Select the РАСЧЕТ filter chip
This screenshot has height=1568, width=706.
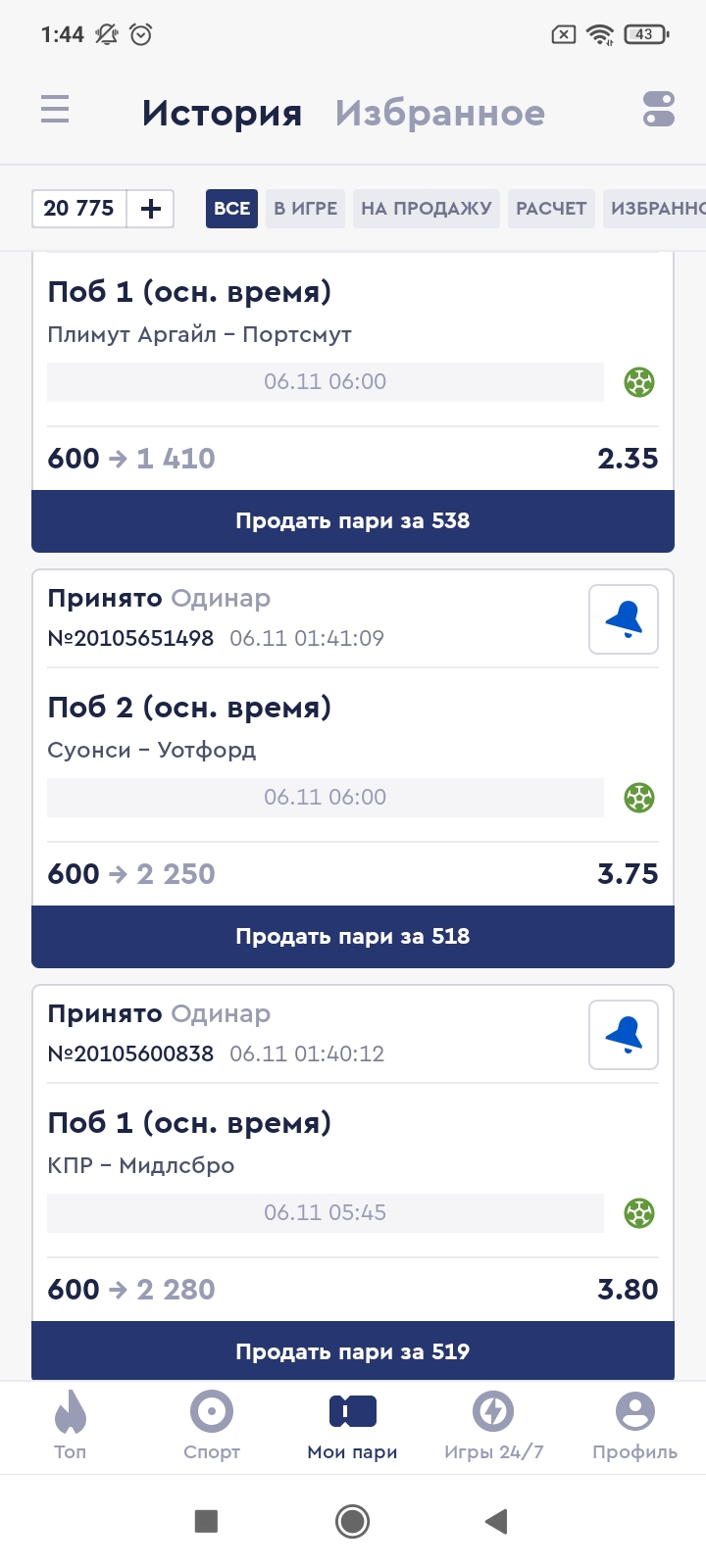(551, 208)
